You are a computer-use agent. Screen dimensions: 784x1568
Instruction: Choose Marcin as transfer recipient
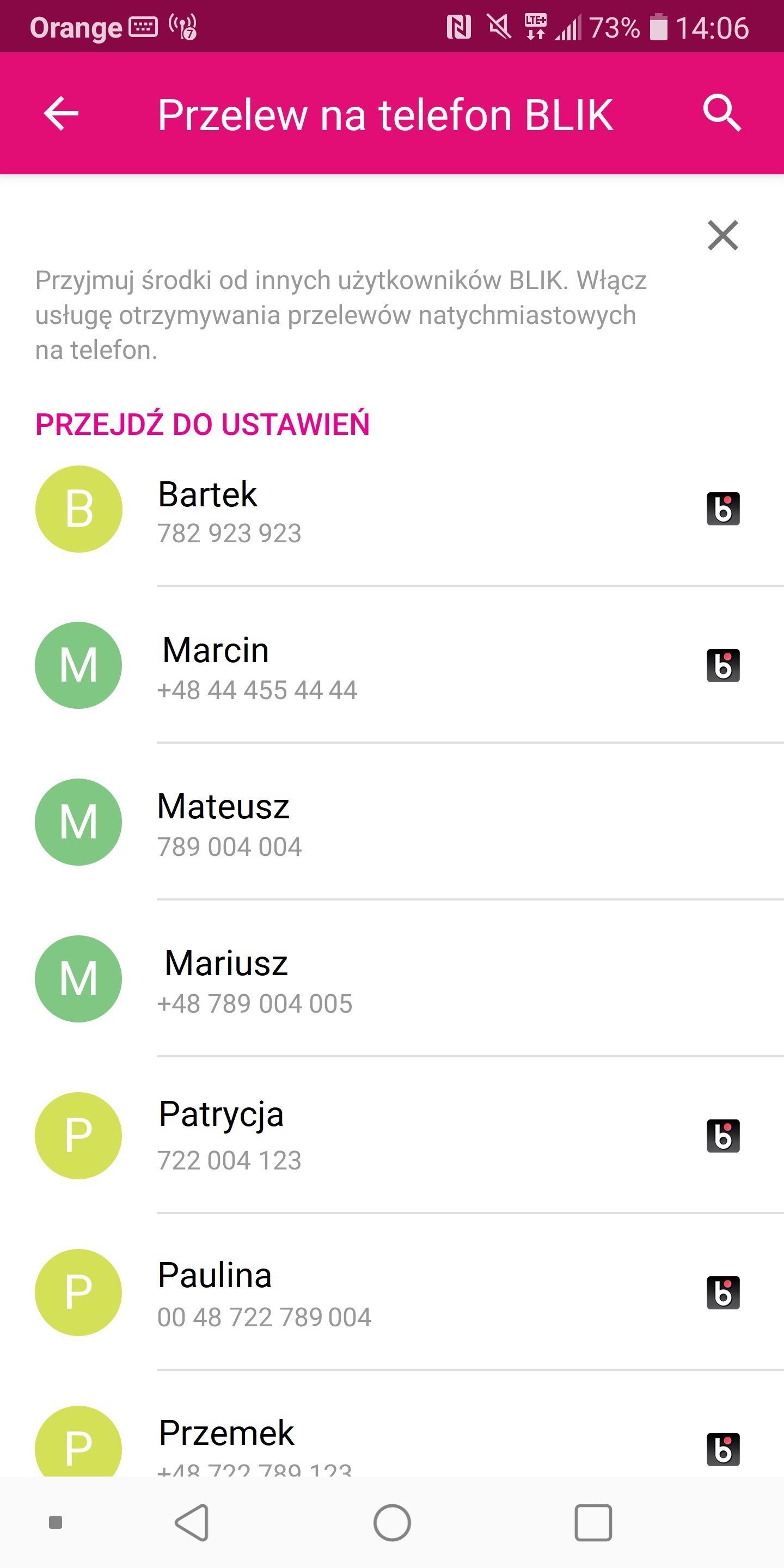(392, 665)
